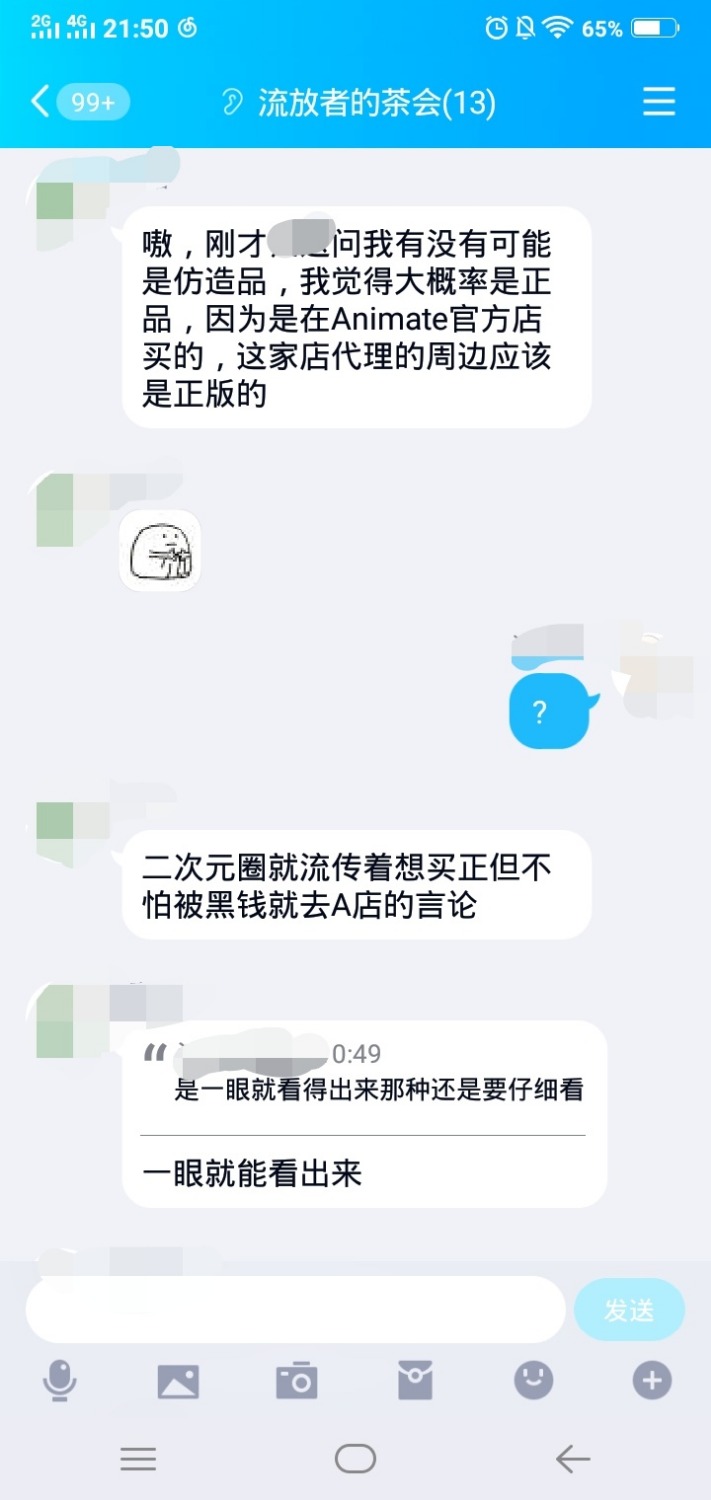The image size is (711, 1500).
Task: View the sticker image message
Action: 160,550
